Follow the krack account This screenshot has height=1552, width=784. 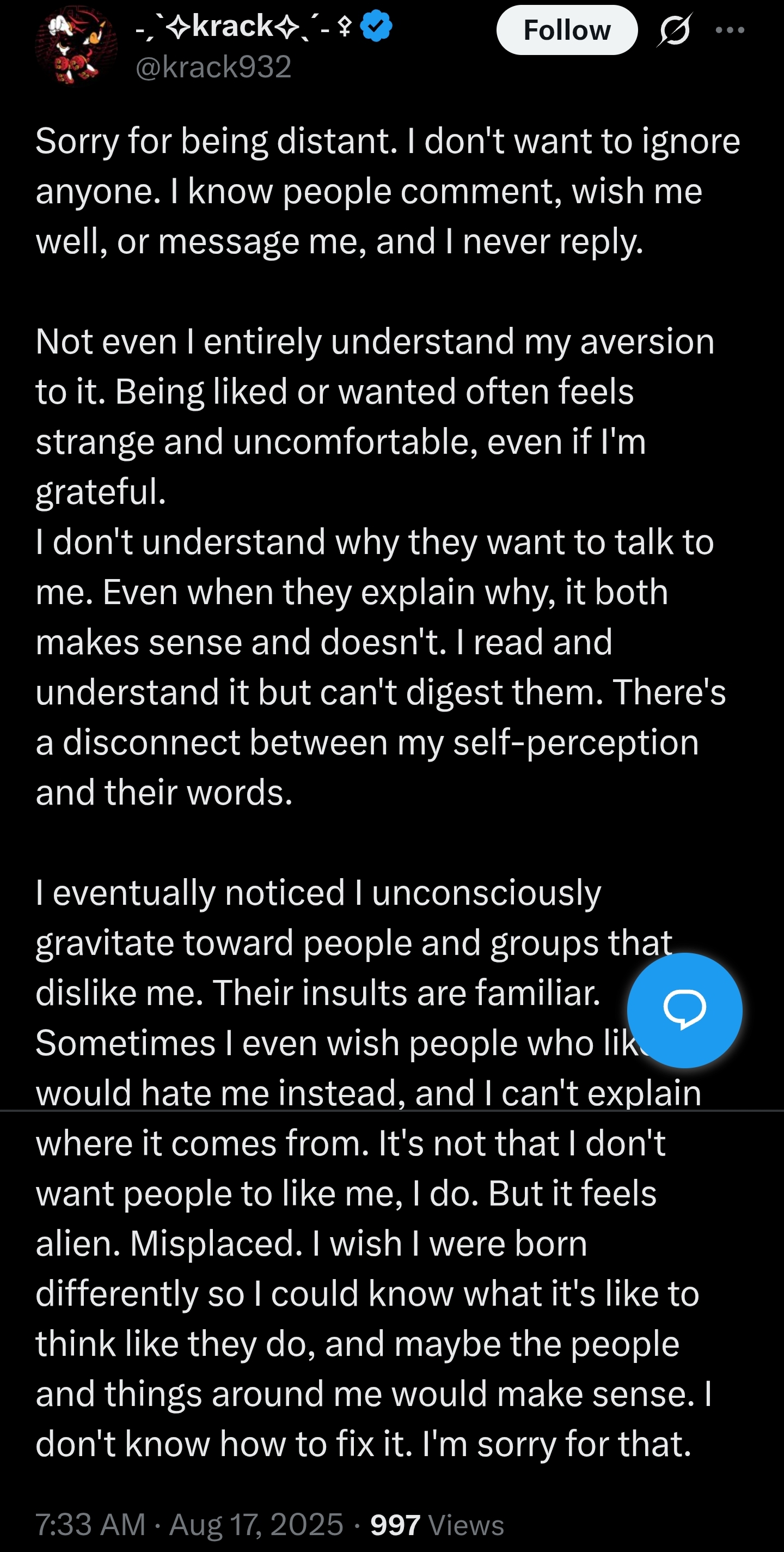tap(566, 30)
